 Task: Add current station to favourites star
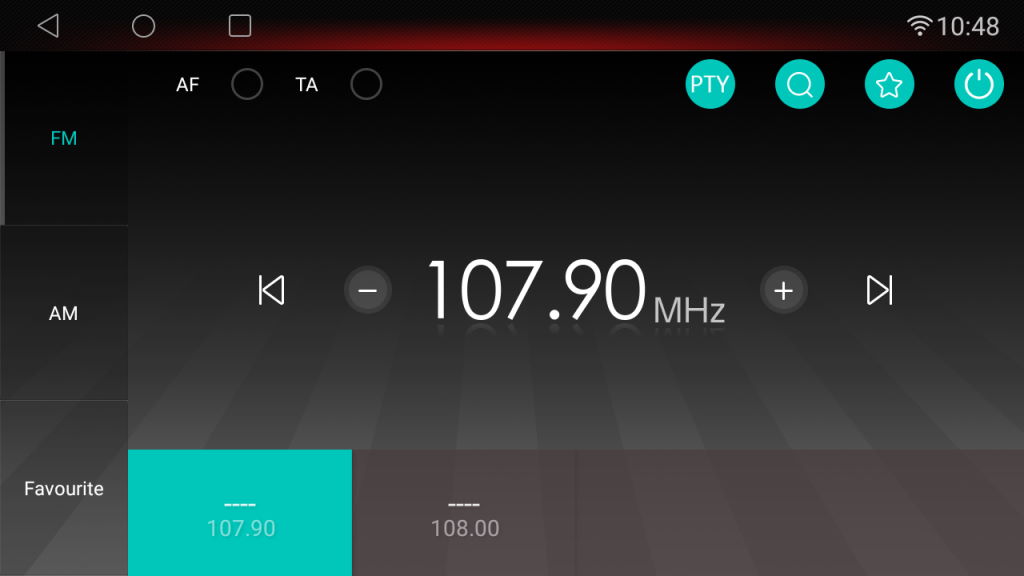pos(889,85)
